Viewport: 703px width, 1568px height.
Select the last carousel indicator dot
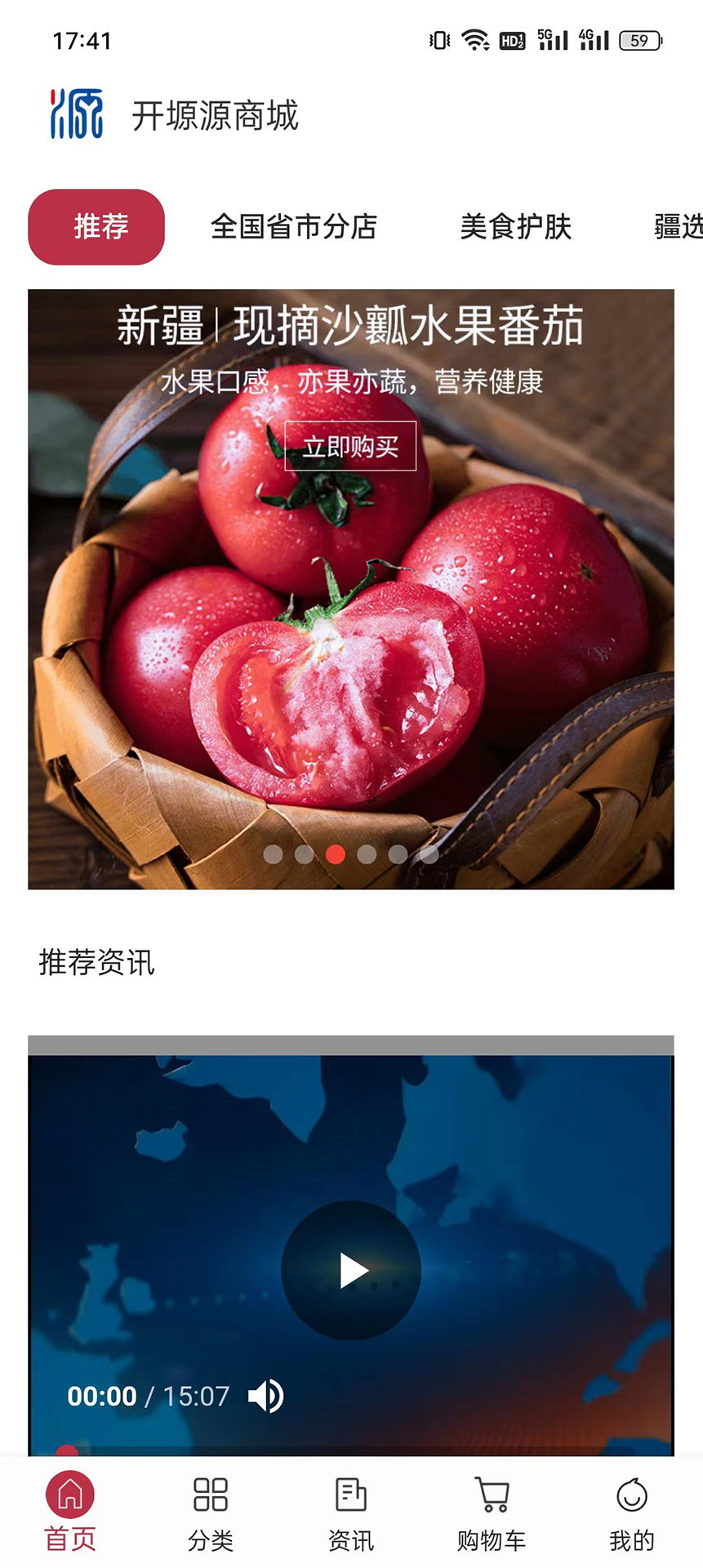point(429,854)
